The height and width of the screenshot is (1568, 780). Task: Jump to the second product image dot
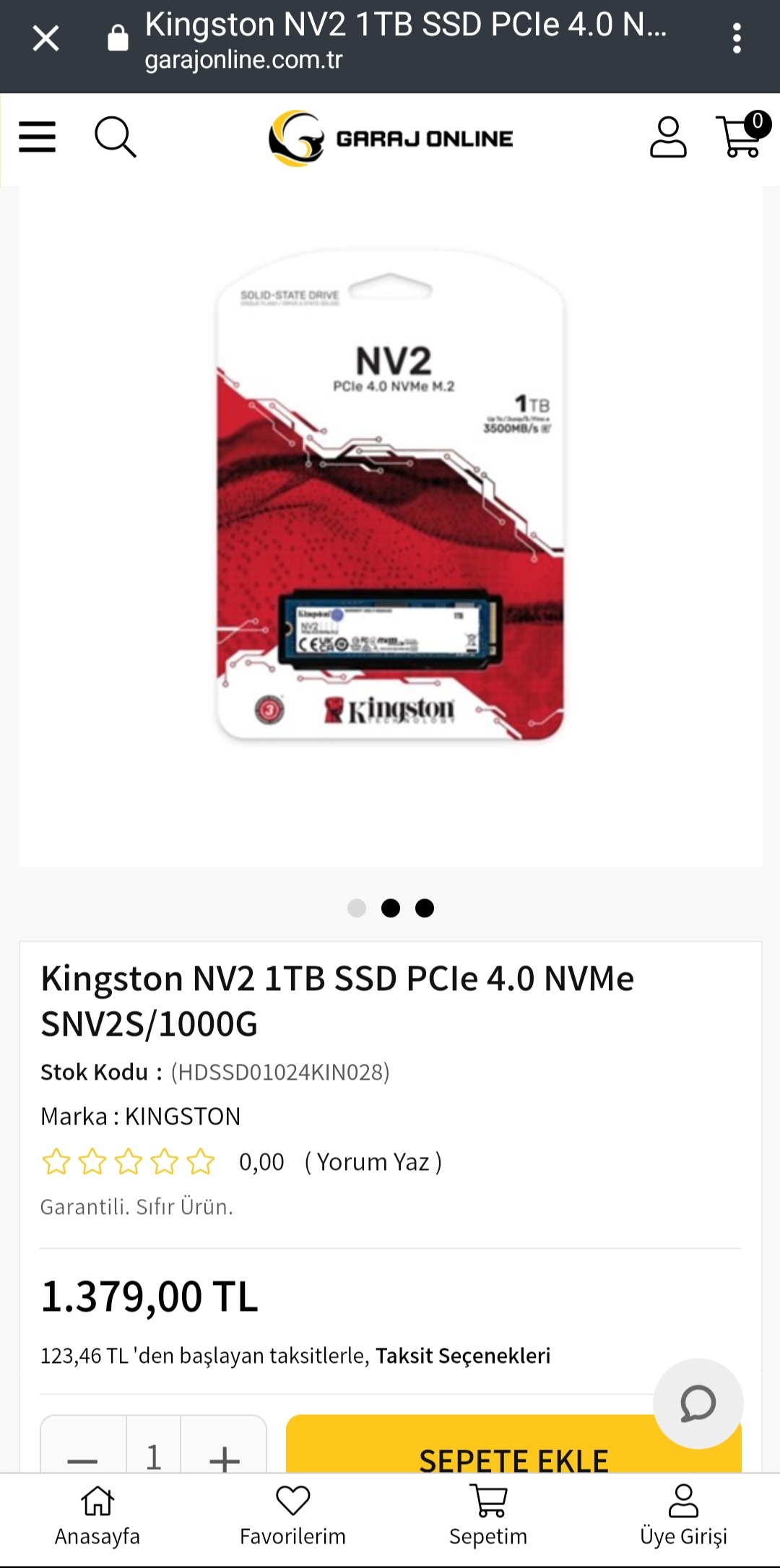tap(391, 908)
